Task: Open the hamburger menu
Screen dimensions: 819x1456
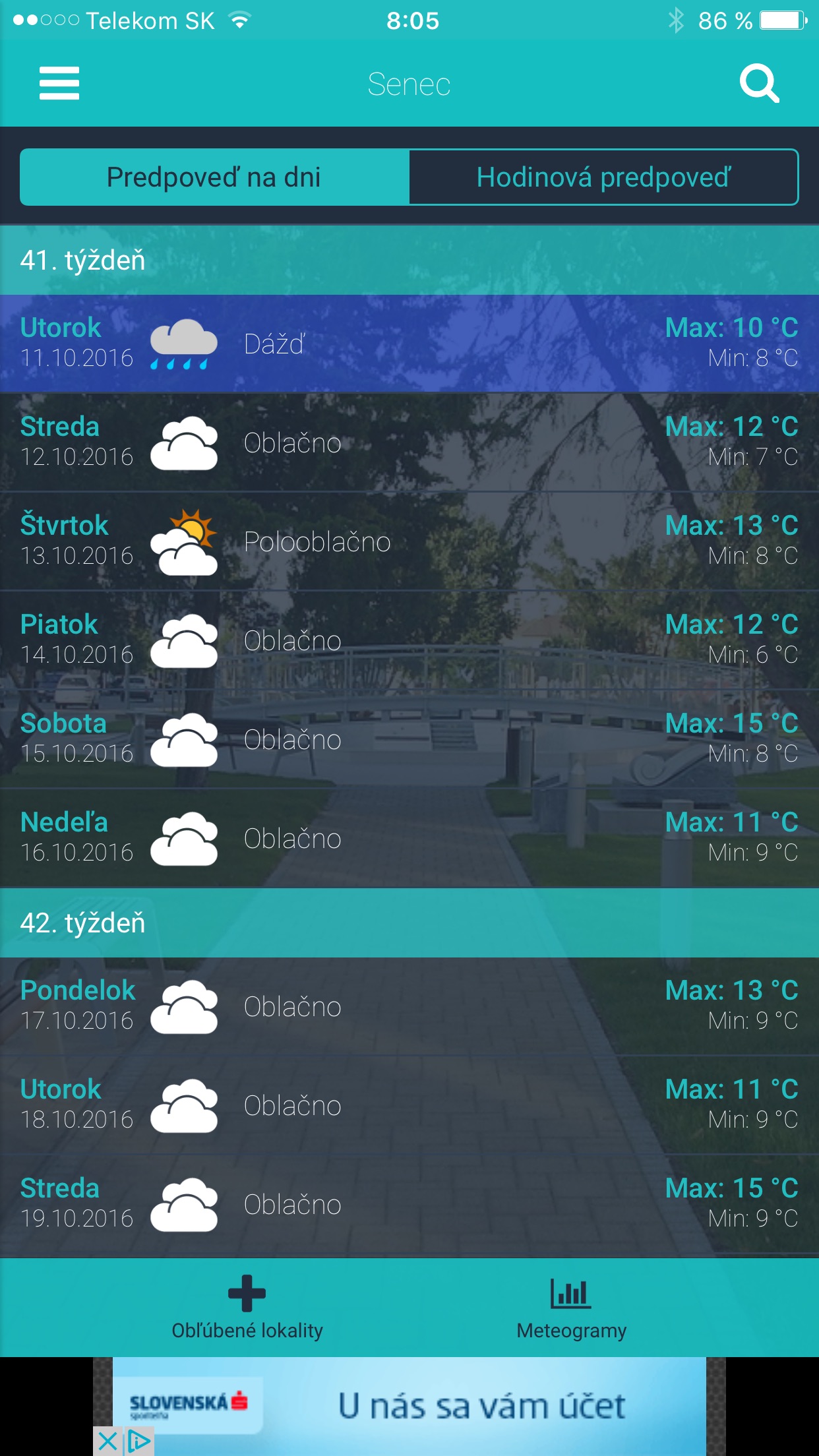Action: (x=59, y=83)
